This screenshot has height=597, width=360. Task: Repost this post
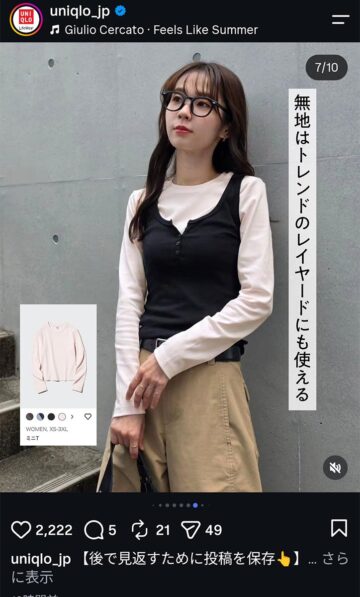140,530
